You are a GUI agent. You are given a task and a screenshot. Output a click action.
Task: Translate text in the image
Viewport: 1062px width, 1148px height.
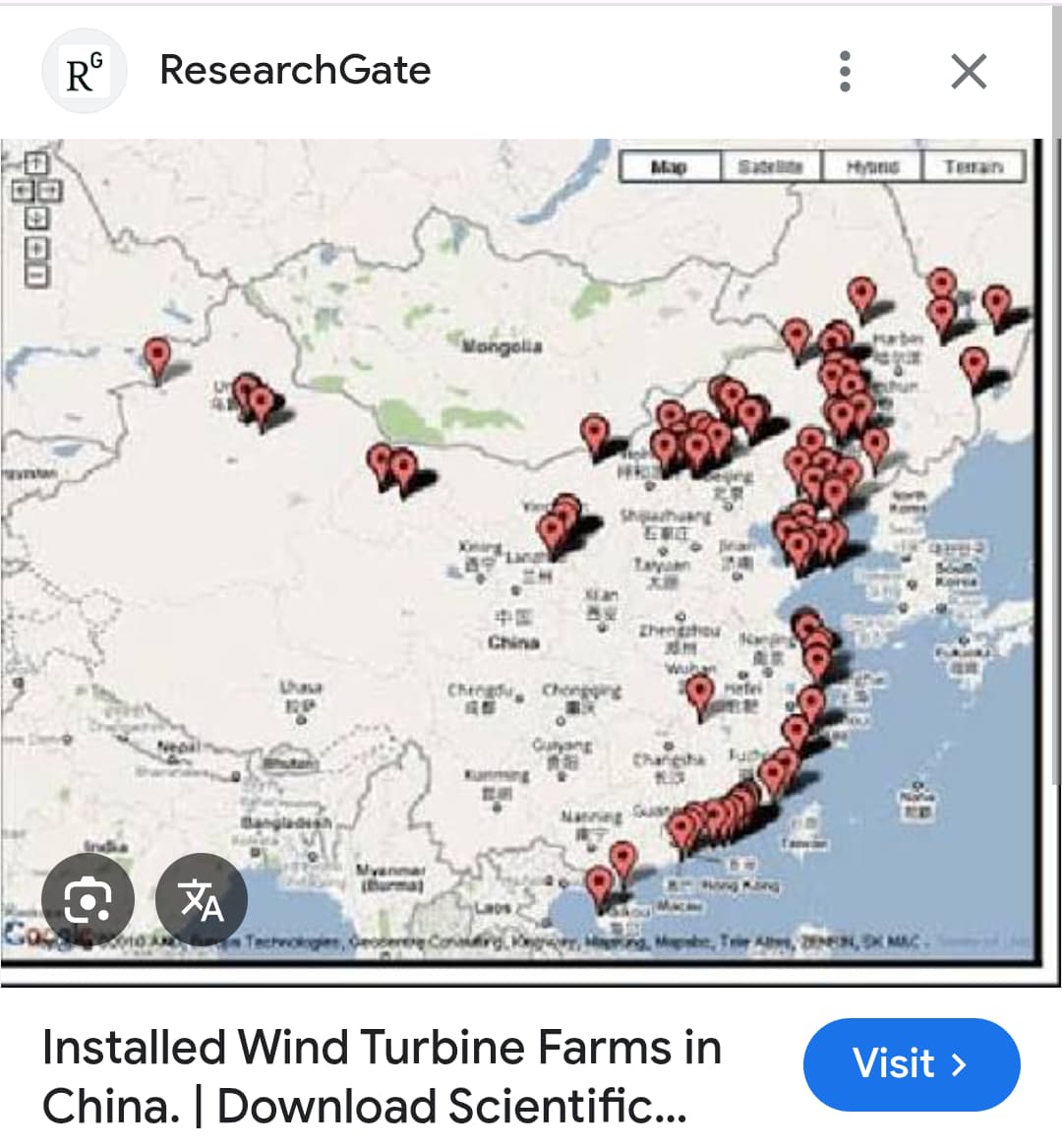(202, 899)
